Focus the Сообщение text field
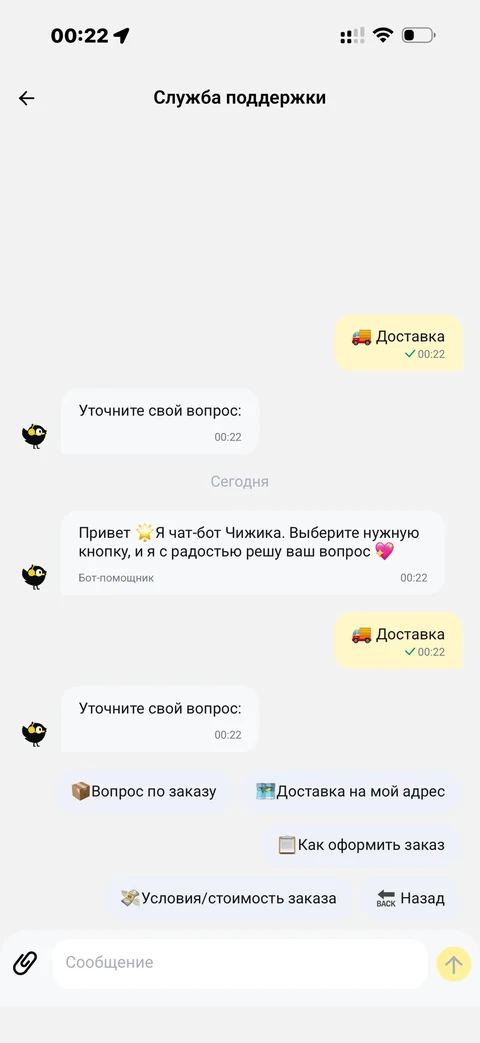The image size is (480, 1043). point(240,963)
